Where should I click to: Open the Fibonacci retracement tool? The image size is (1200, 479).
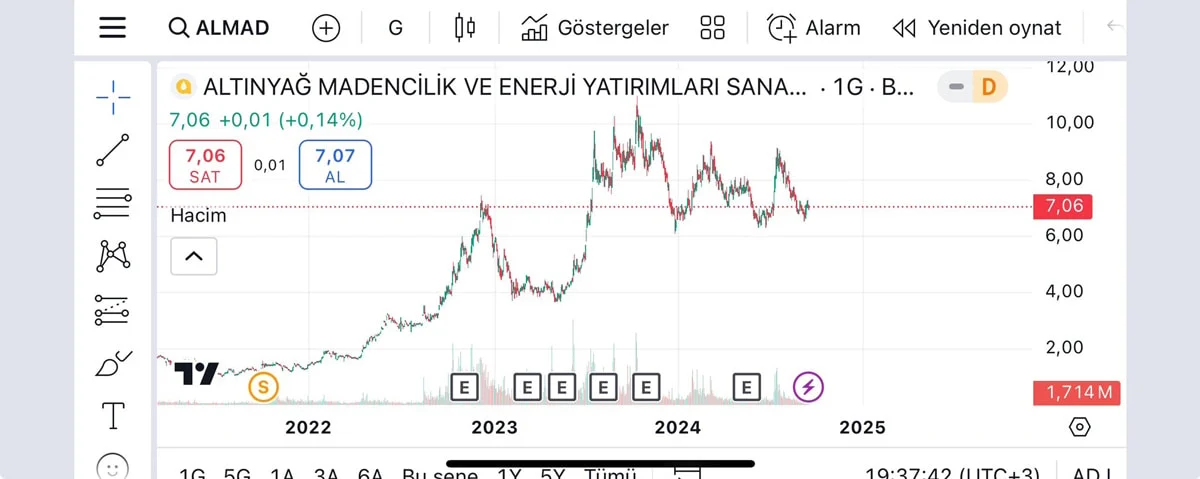pos(113,203)
